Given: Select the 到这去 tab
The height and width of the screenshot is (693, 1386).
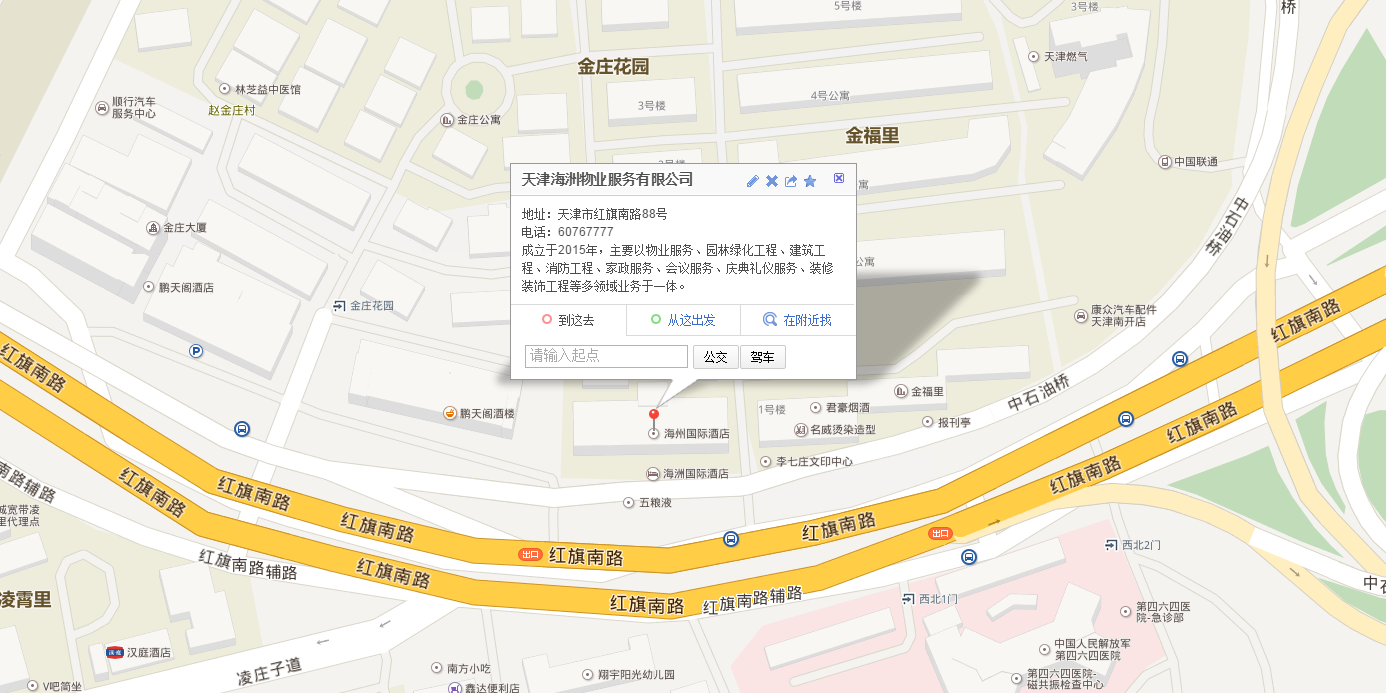Looking at the screenshot, I should coord(568,320).
